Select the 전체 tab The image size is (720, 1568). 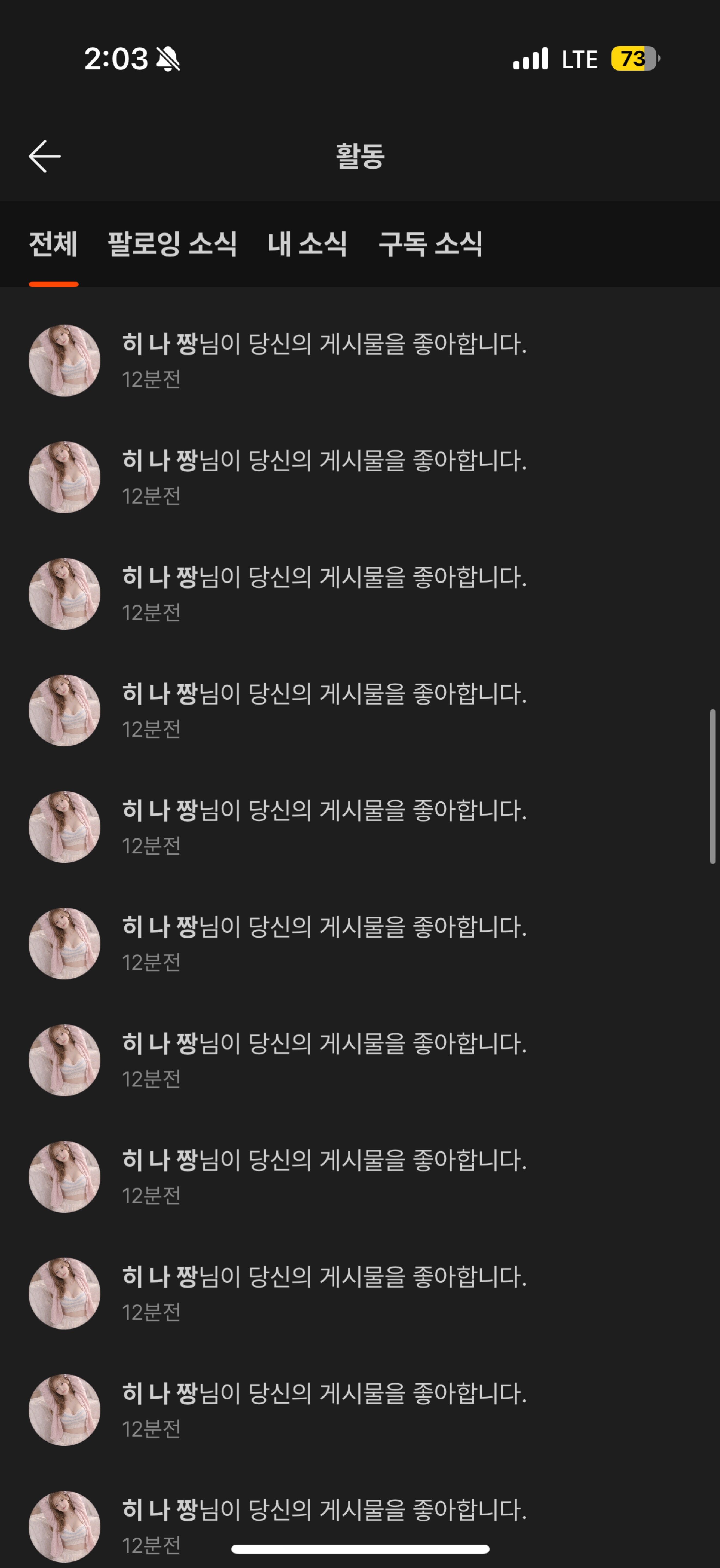coord(54,245)
